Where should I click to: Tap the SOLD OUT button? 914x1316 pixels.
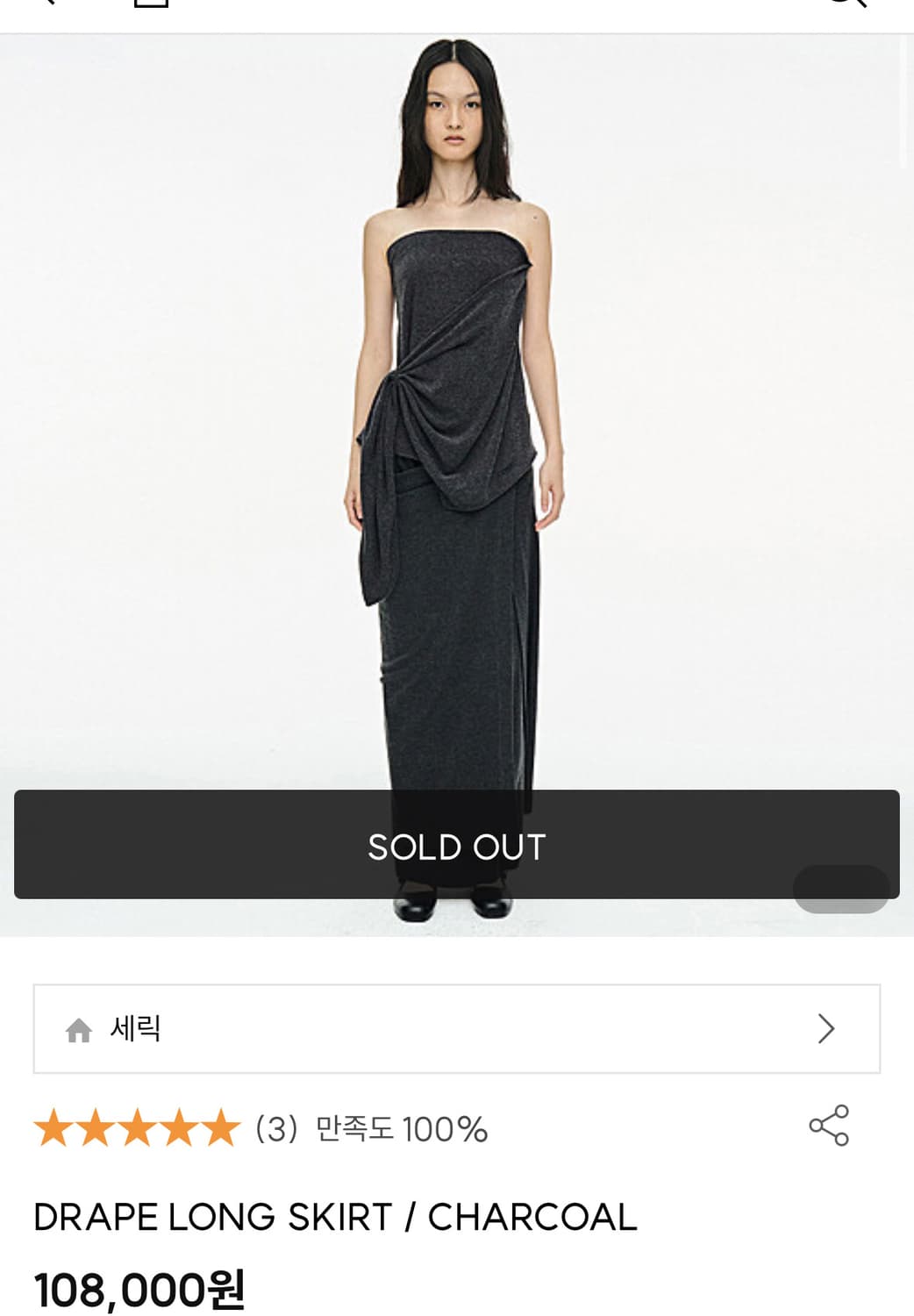click(457, 845)
